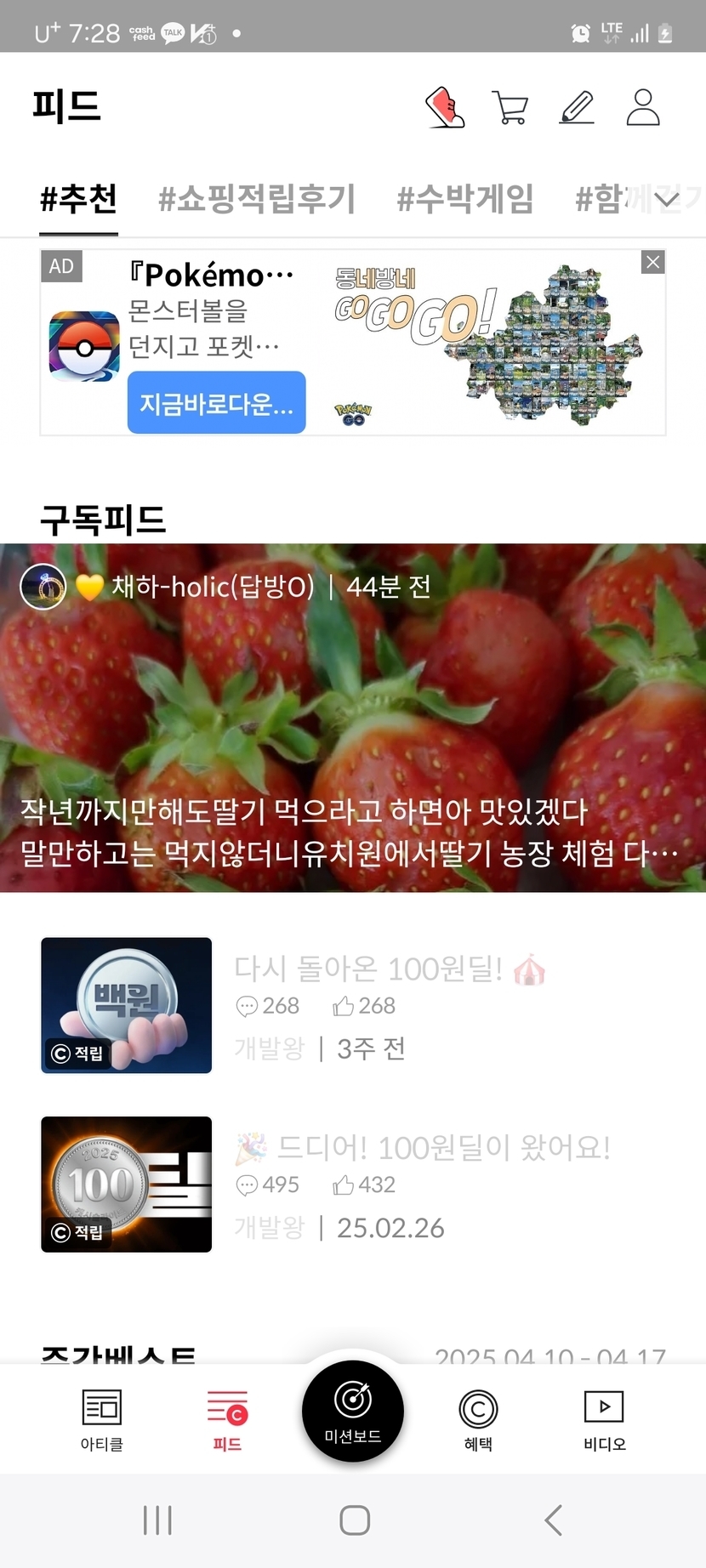
Task: Expand the hashtag tab list
Action: tap(668, 199)
